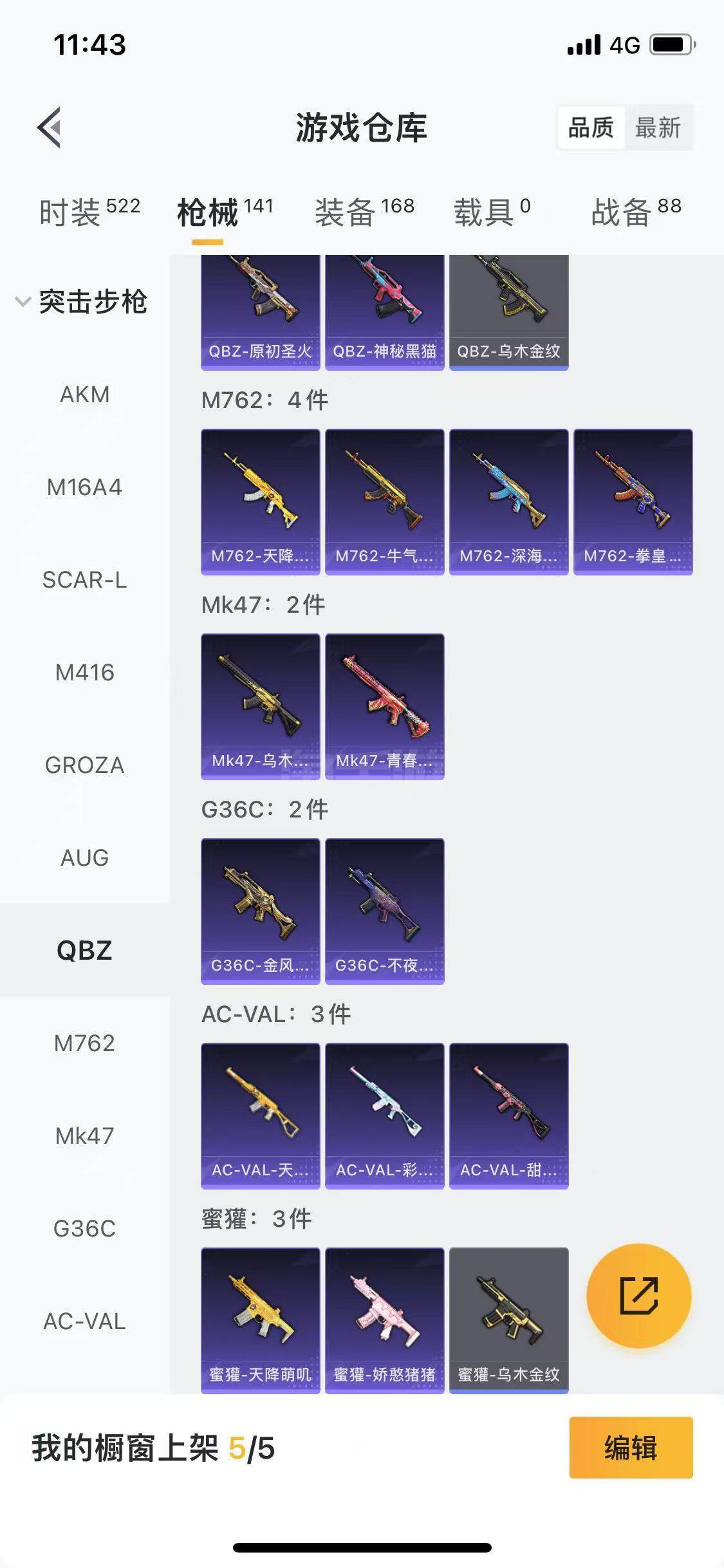This screenshot has height=1568, width=724.
Task: Open the 载具 tab
Action: tap(492, 212)
